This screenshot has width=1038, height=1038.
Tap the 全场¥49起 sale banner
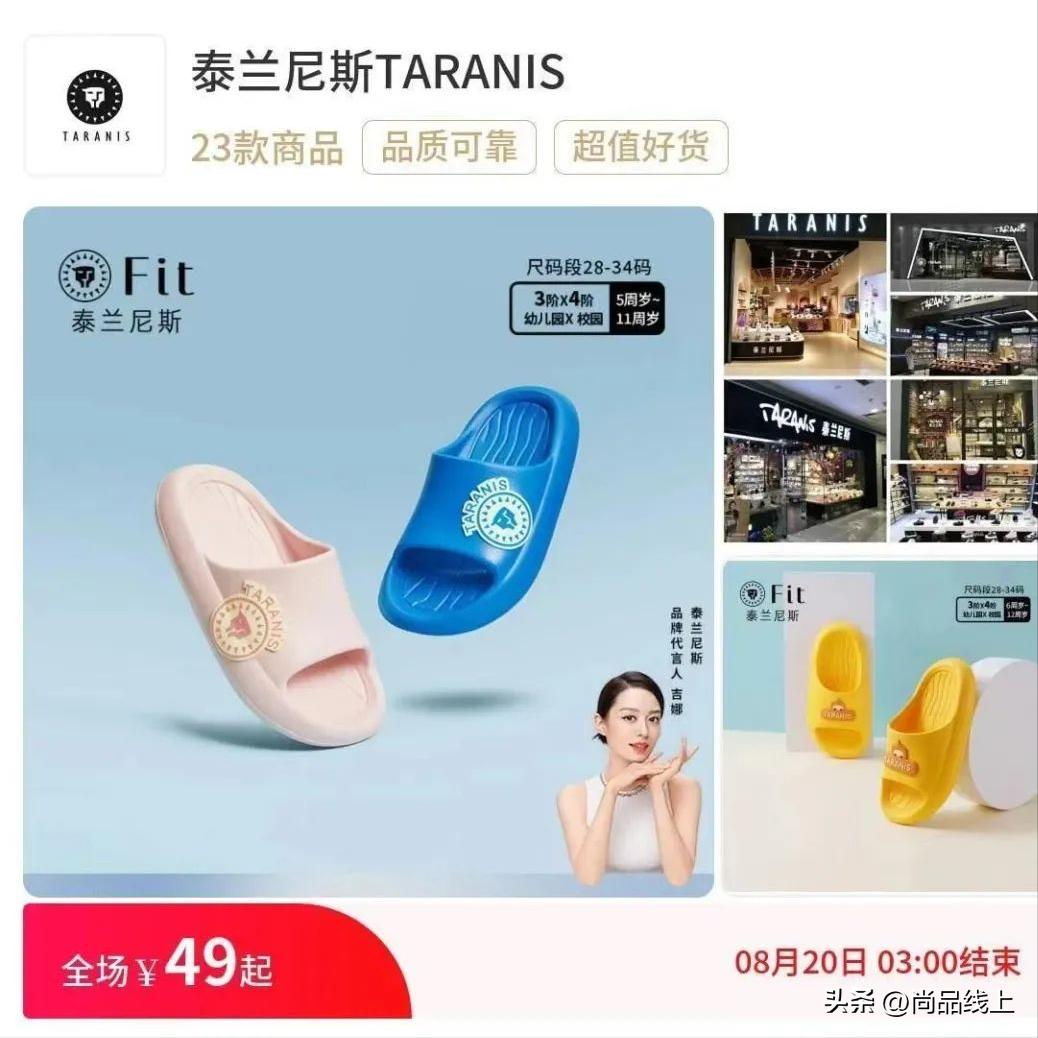coord(215,962)
